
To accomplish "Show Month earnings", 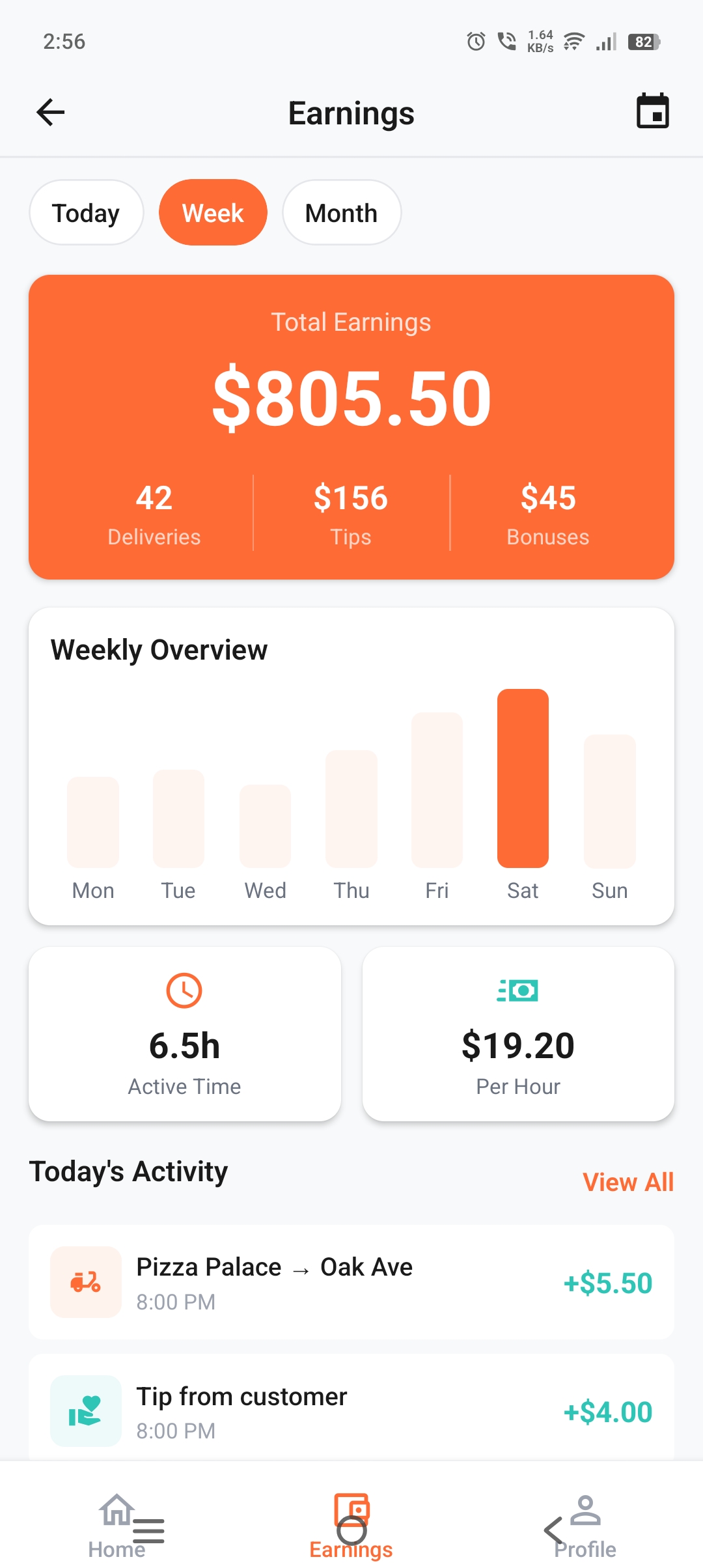I will (341, 213).
